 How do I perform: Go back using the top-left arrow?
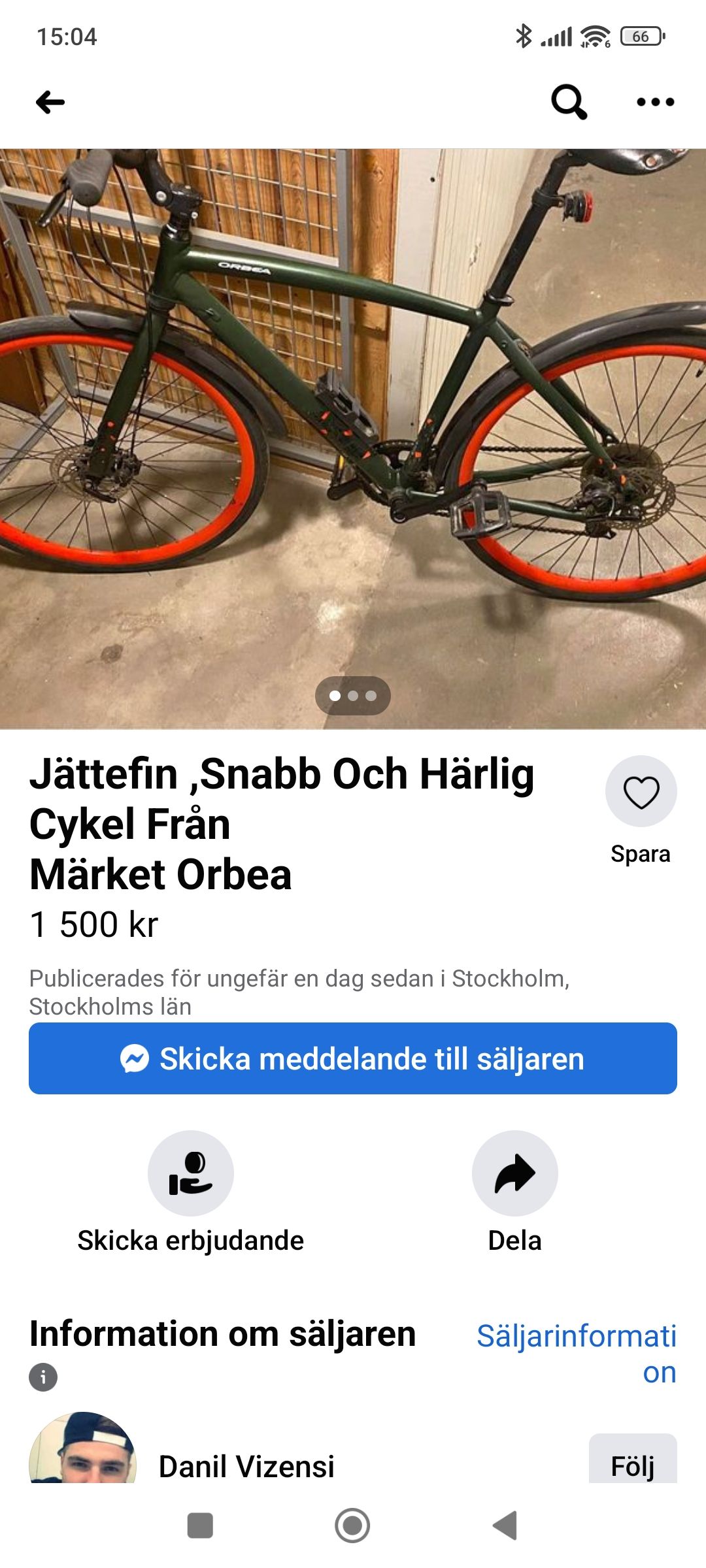click(x=50, y=102)
